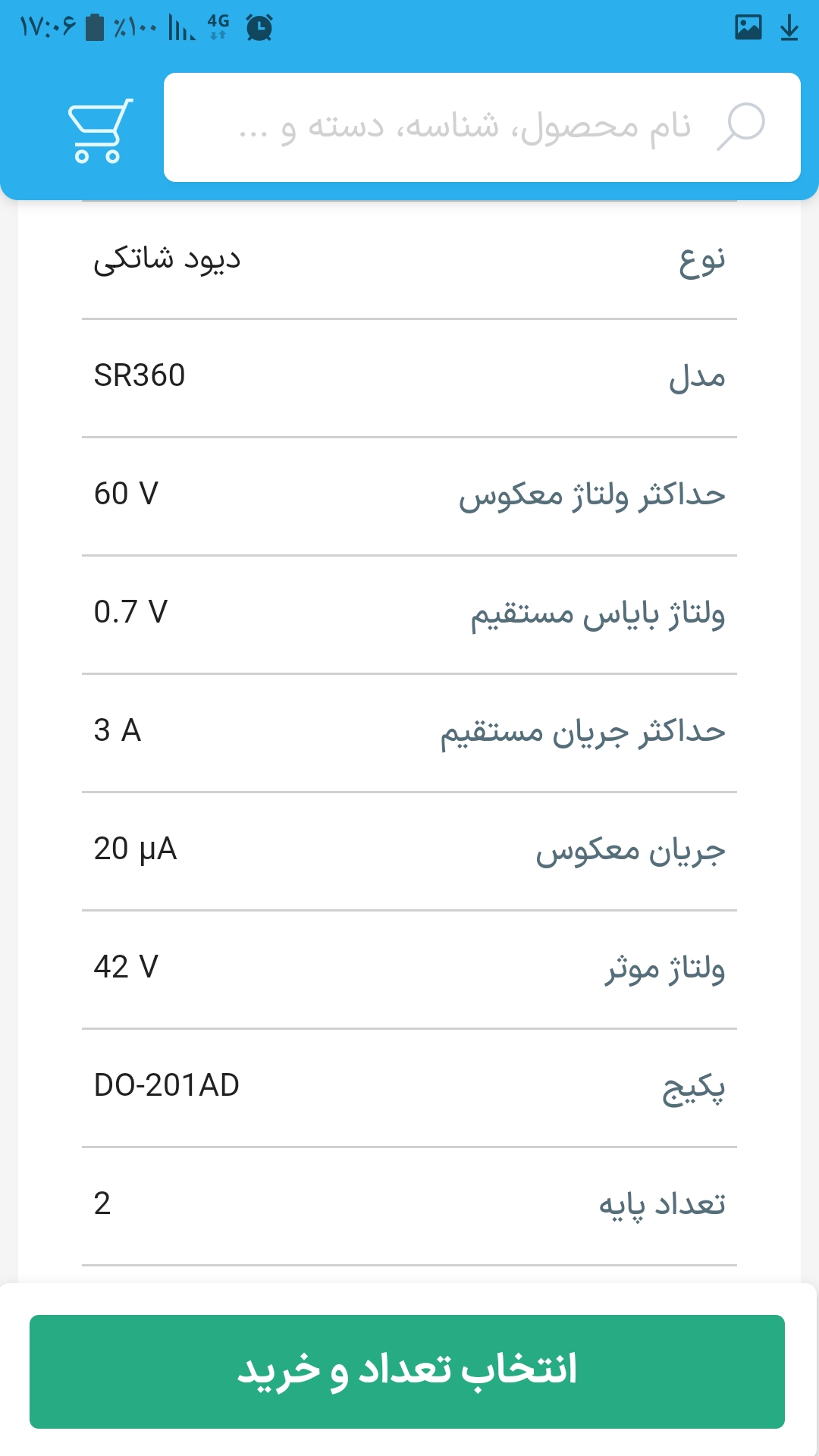Open the shopping cart
Screen dimensions: 819x1456
point(100,130)
